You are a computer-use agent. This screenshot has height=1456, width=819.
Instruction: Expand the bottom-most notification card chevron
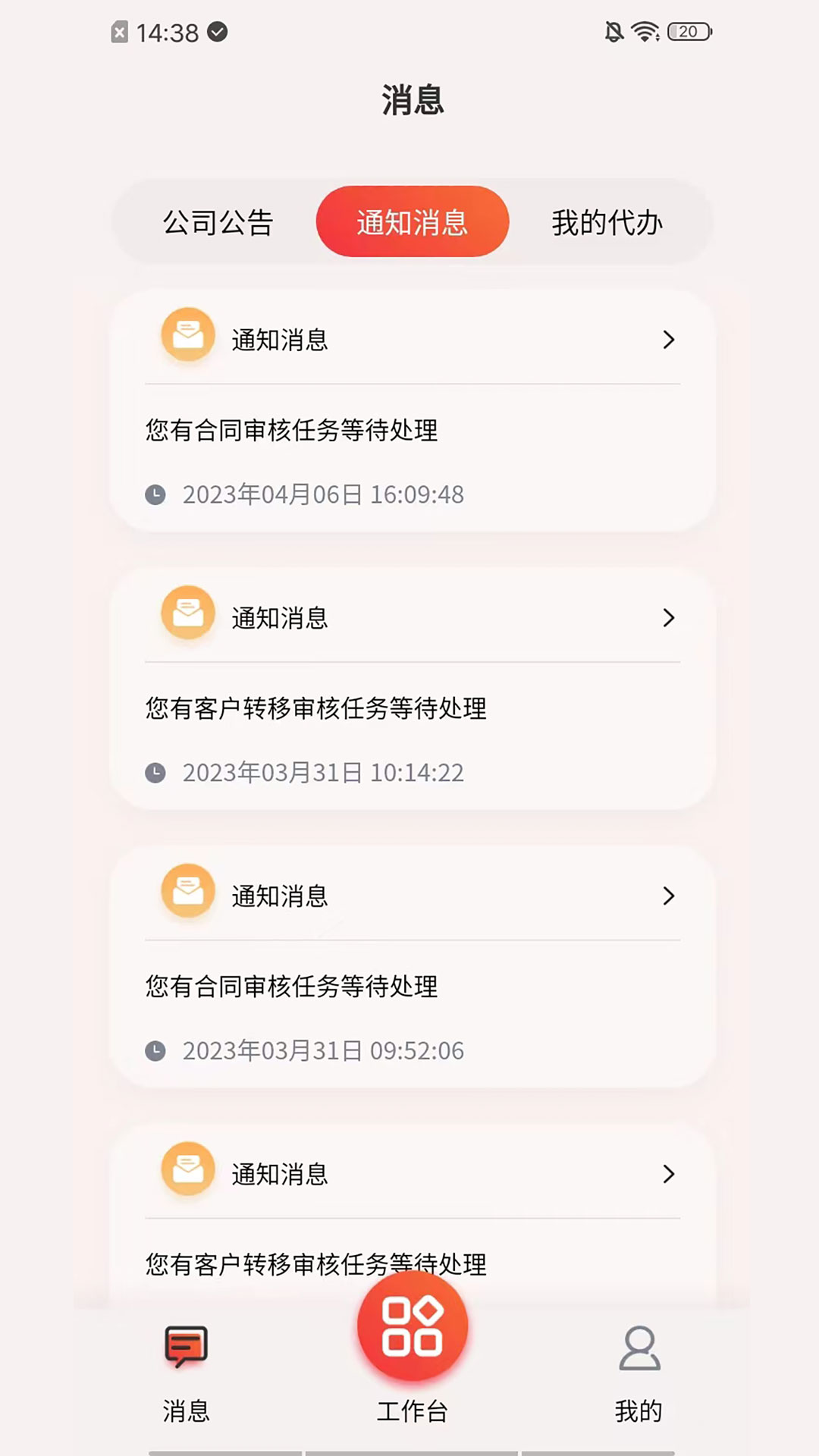click(x=669, y=1174)
